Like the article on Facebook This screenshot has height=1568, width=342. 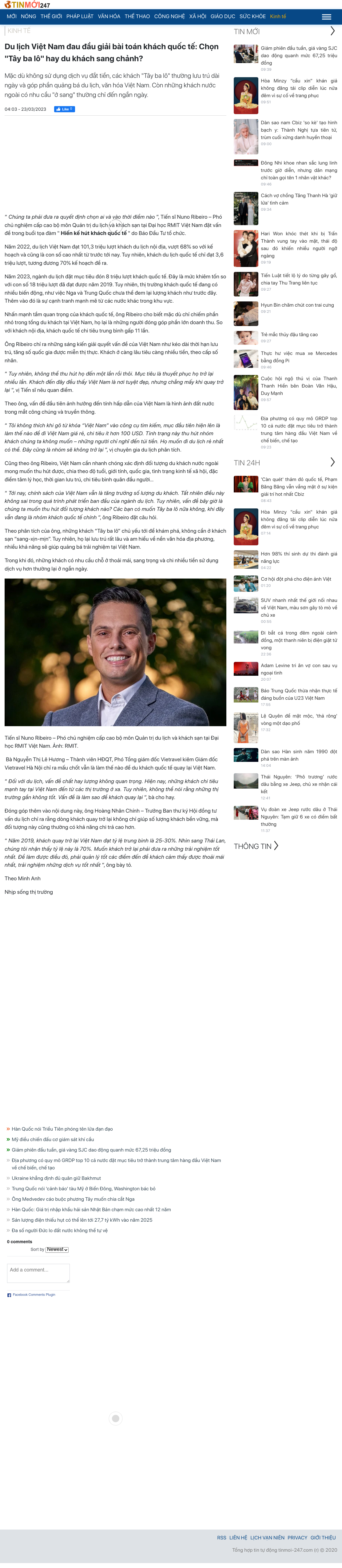65,109
